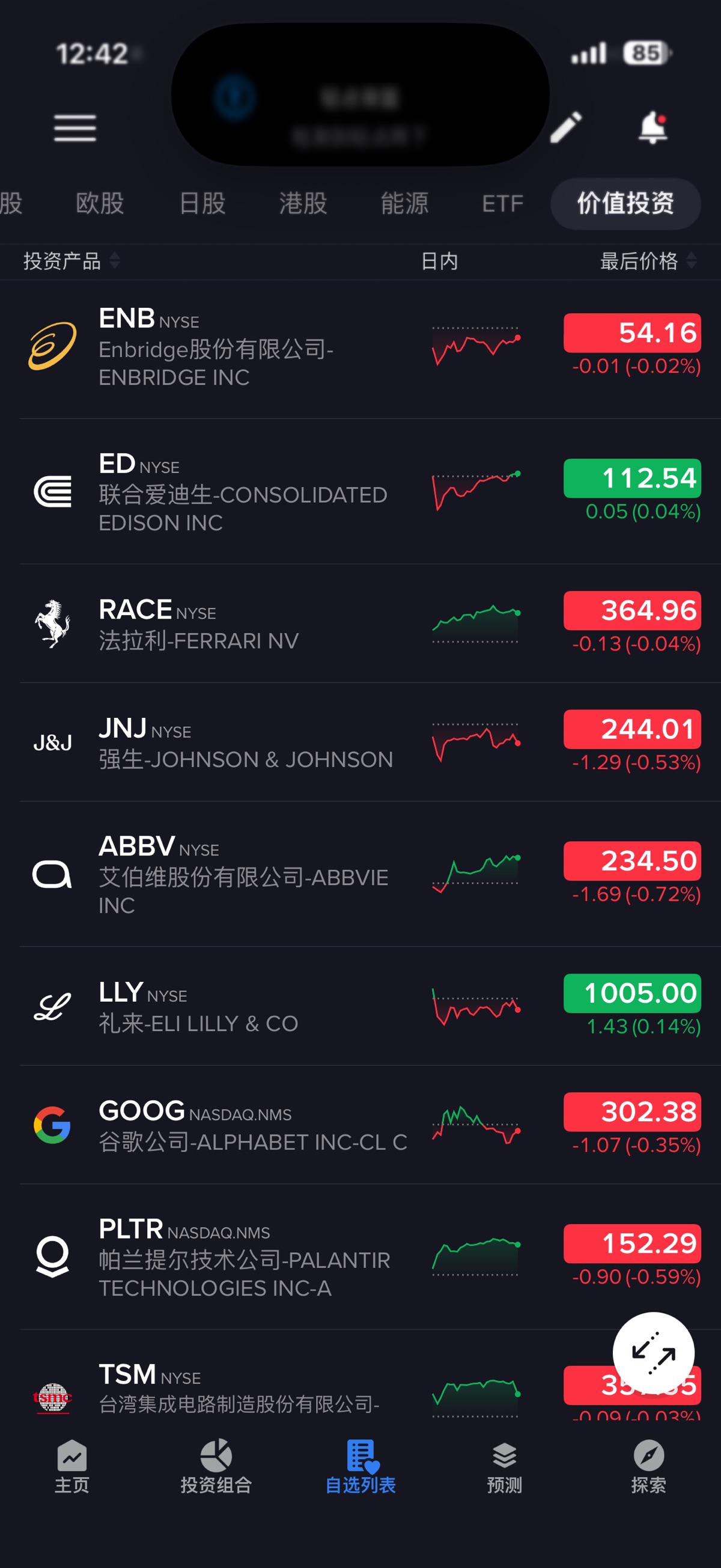The width and height of the screenshot is (721, 1568).
Task: Open the ETF tab
Action: coord(502,203)
